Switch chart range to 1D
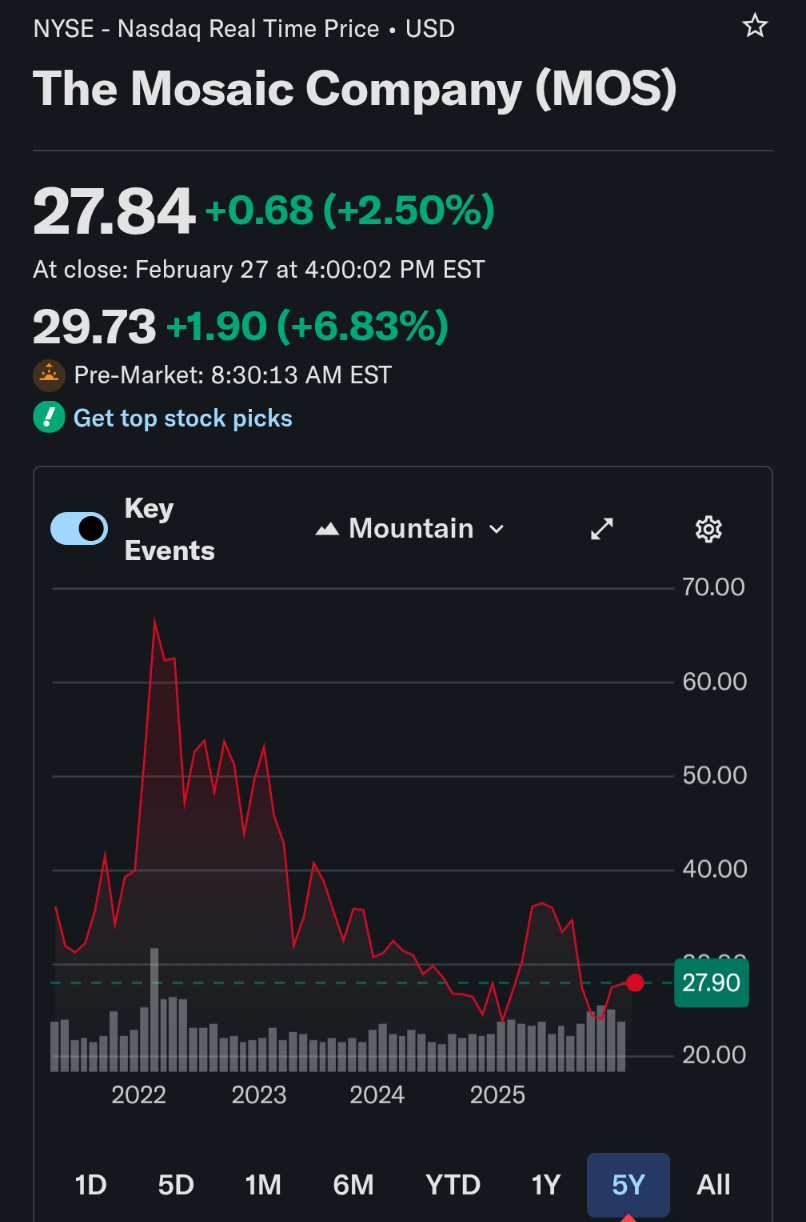The width and height of the screenshot is (806, 1222). (x=90, y=1185)
